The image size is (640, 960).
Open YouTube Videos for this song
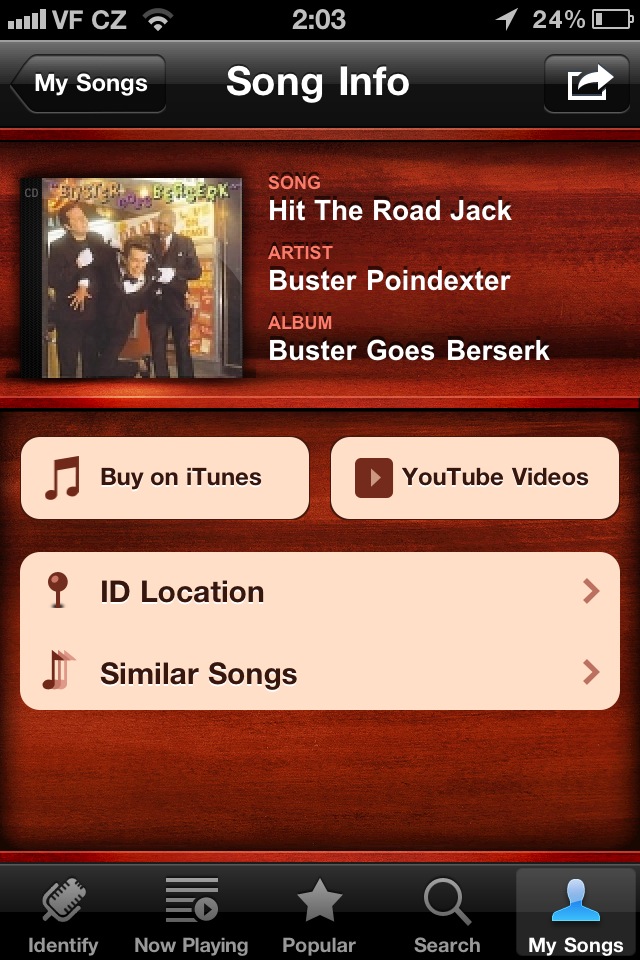click(x=475, y=478)
